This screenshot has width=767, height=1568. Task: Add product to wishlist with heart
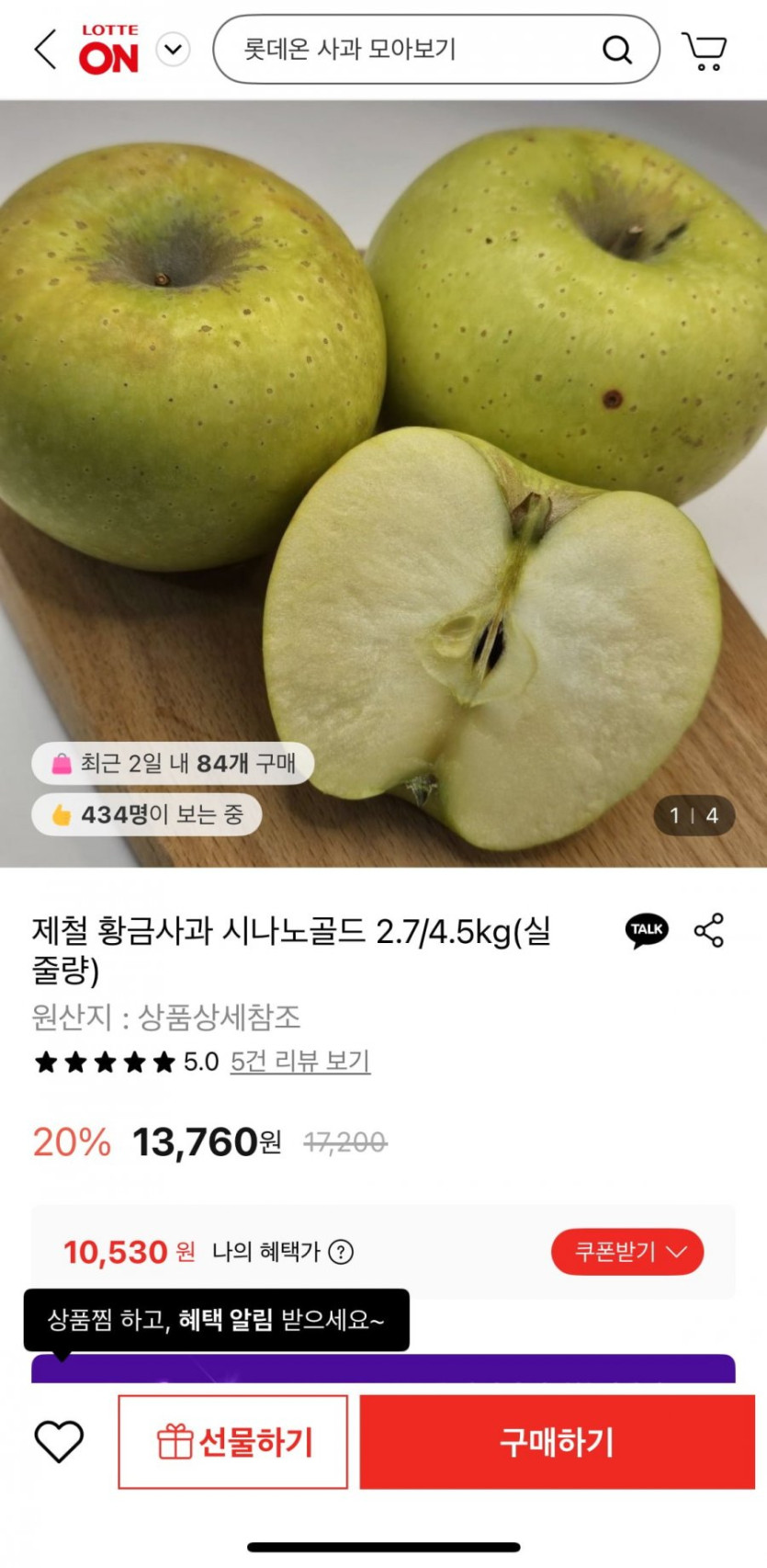(x=59, y=1441)
